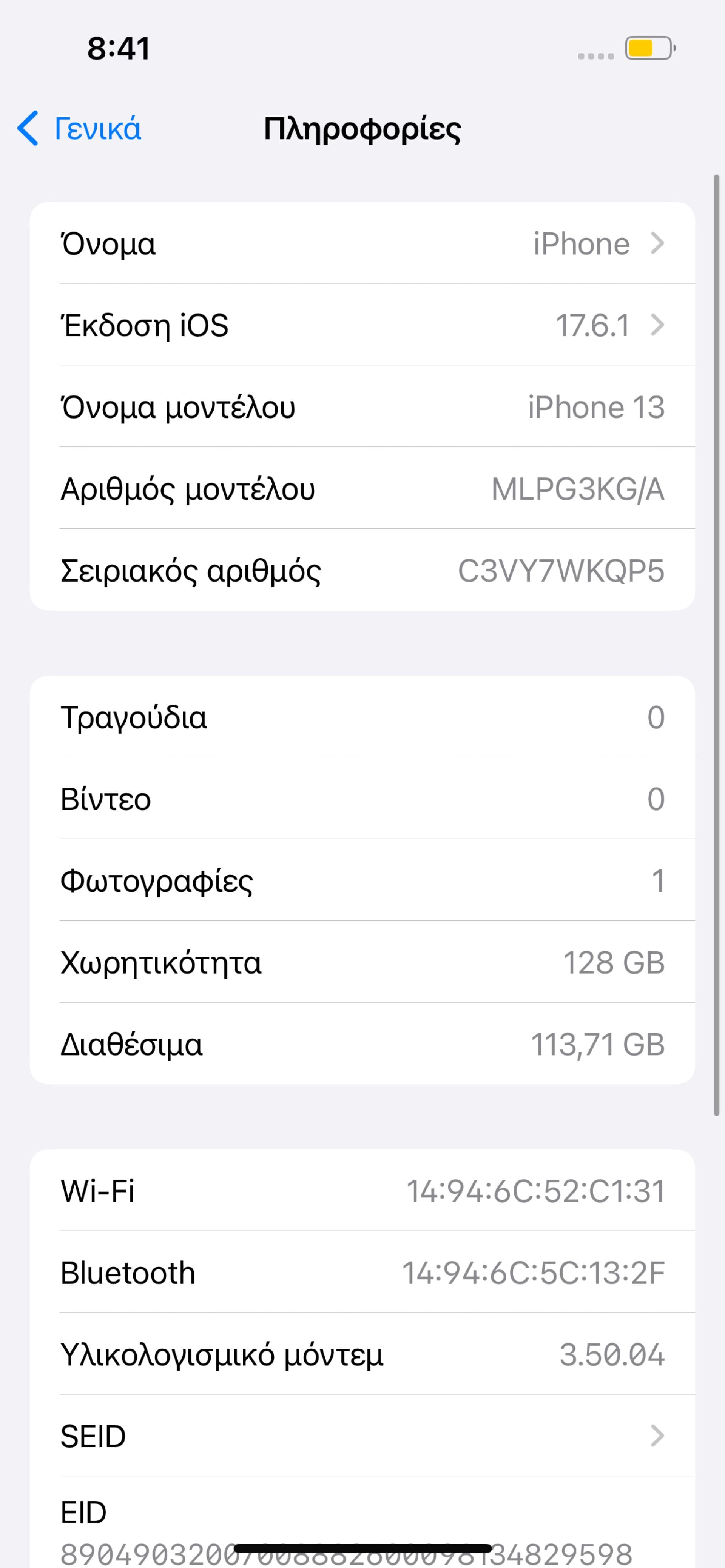This screenshot has width=725, height=1568.
Task: Tap the Διαθέσιμα 113,71 GB storage row
Action: [x=362, y=1045]
